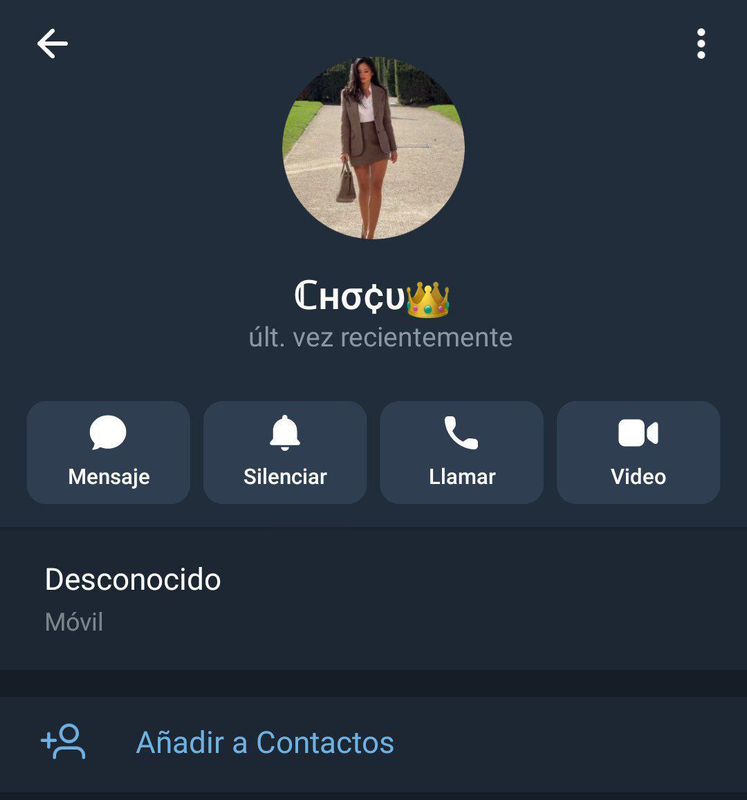Start a video call
747x800 pixels.
click(x=638, y=453)
